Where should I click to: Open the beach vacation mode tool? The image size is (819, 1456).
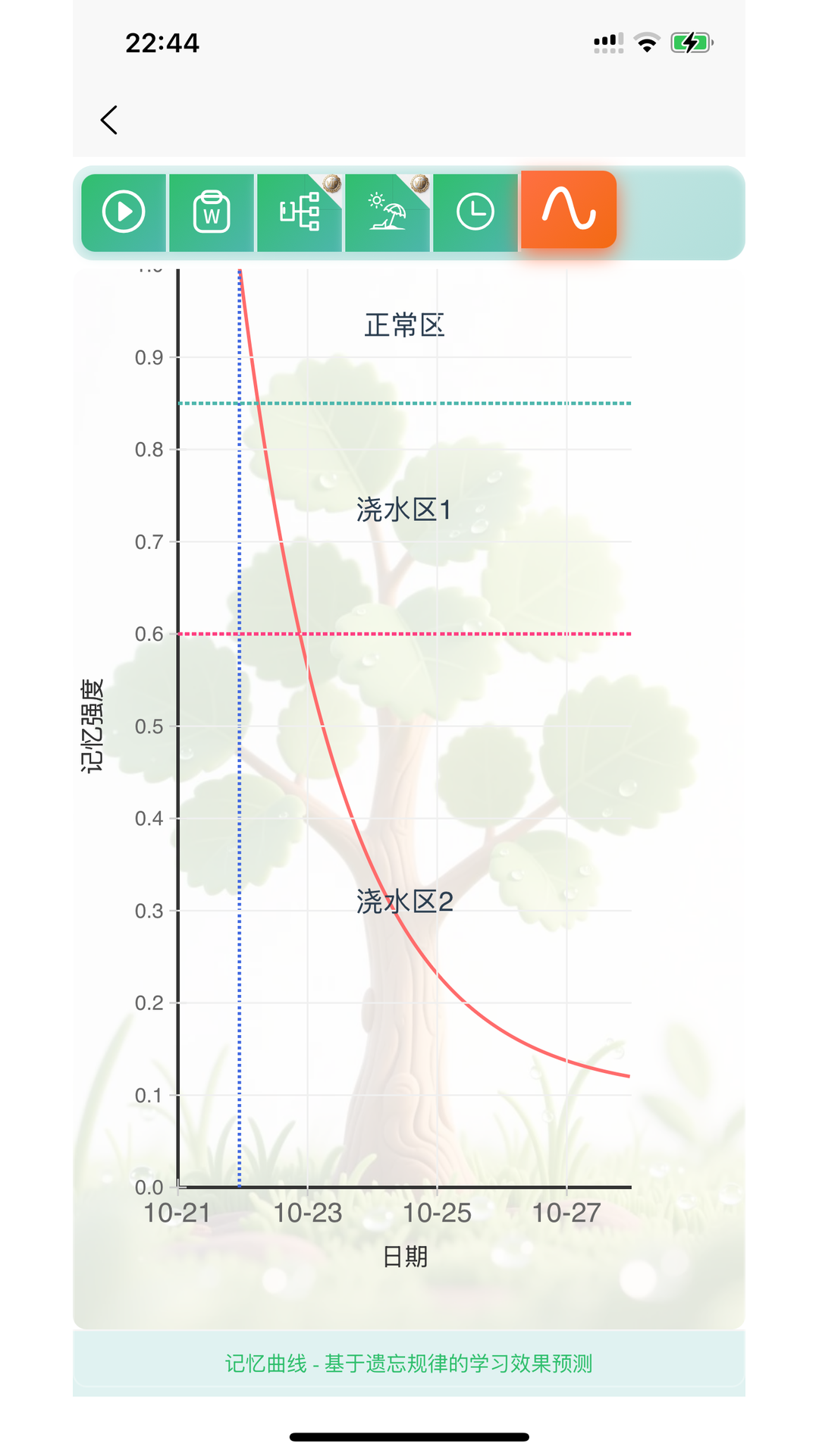(x=388, y=213)
